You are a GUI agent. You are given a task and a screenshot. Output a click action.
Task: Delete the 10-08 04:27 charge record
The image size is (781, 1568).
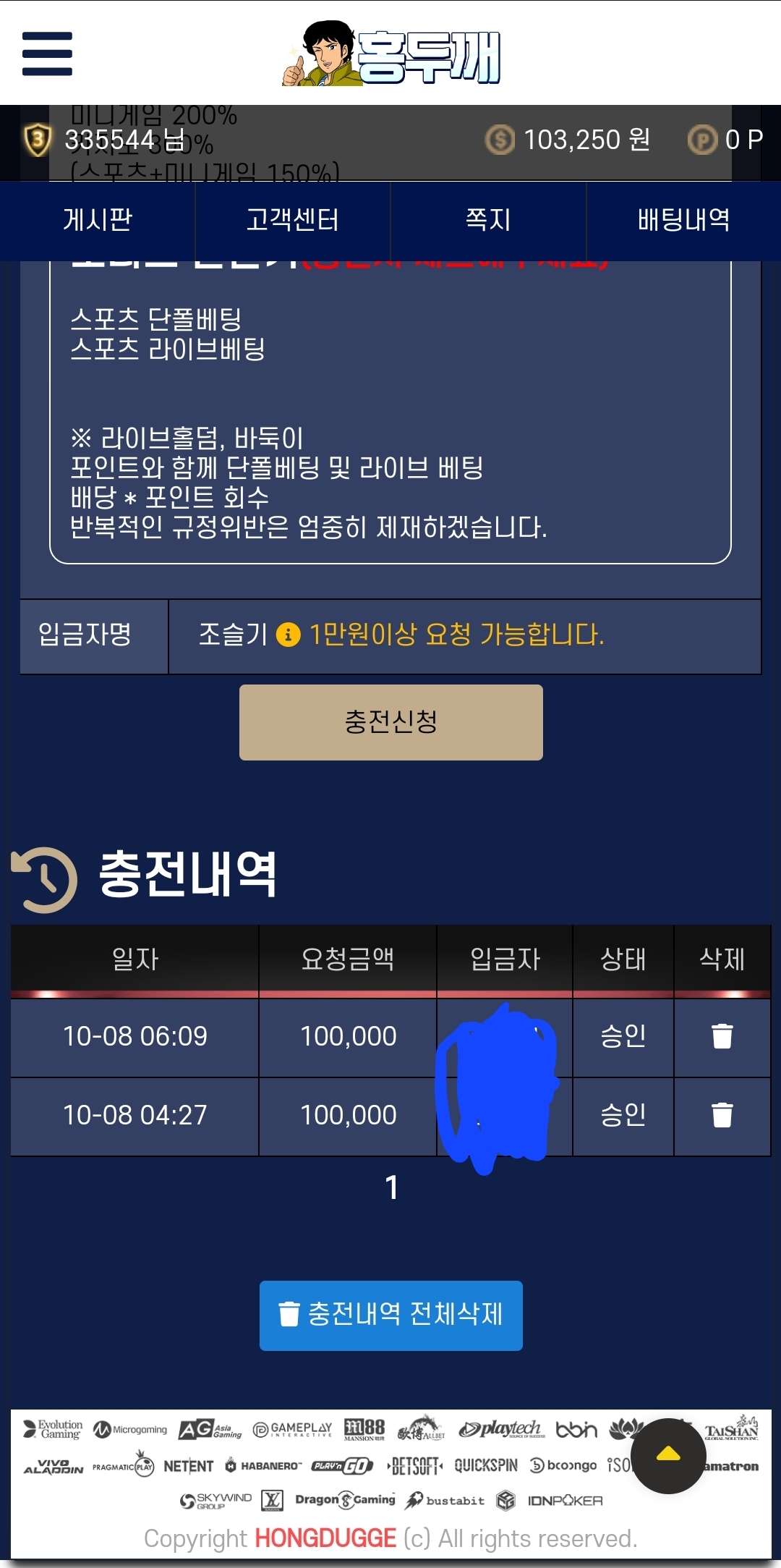[722, 1115]
